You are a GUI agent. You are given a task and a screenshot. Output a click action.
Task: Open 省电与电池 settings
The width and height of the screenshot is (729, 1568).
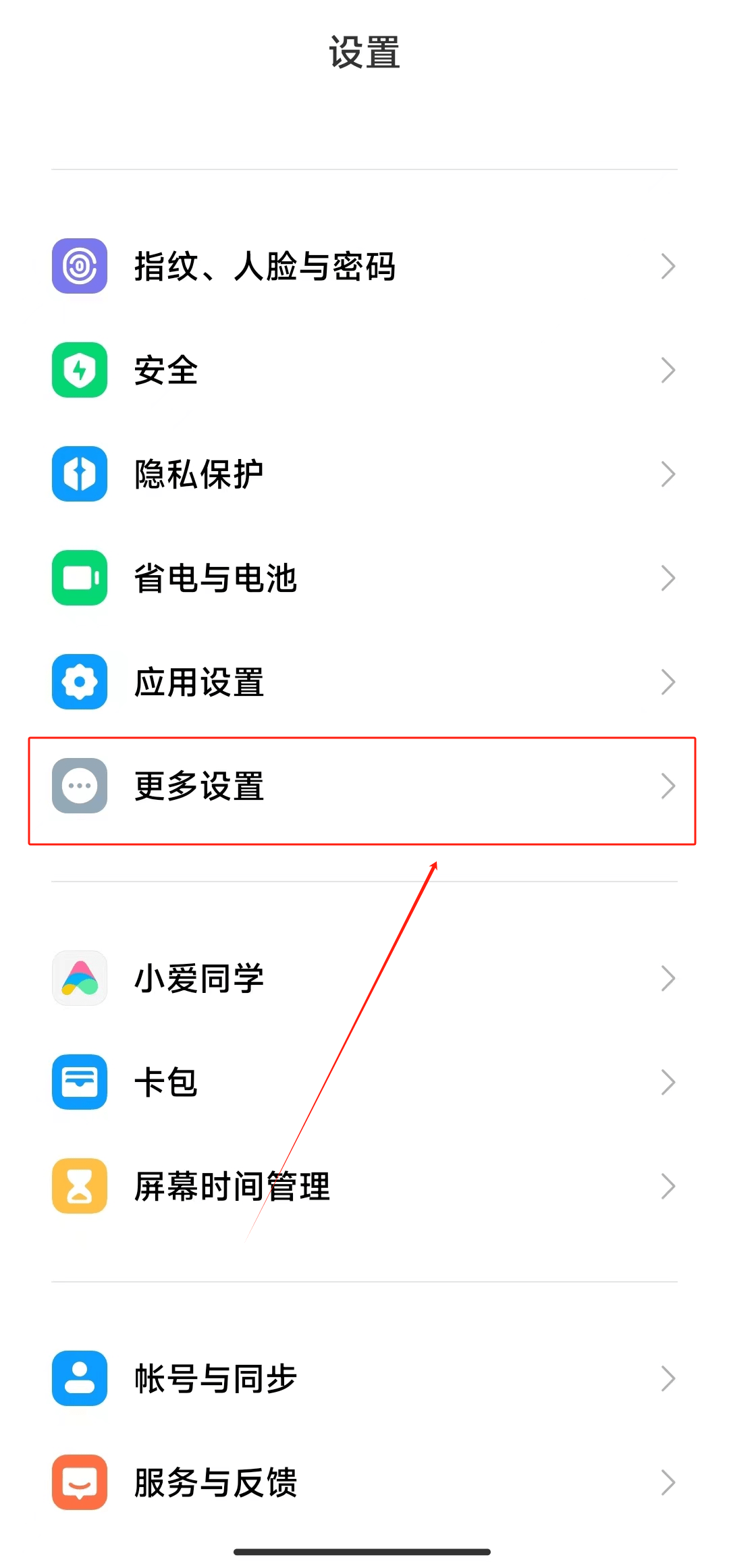364,578
